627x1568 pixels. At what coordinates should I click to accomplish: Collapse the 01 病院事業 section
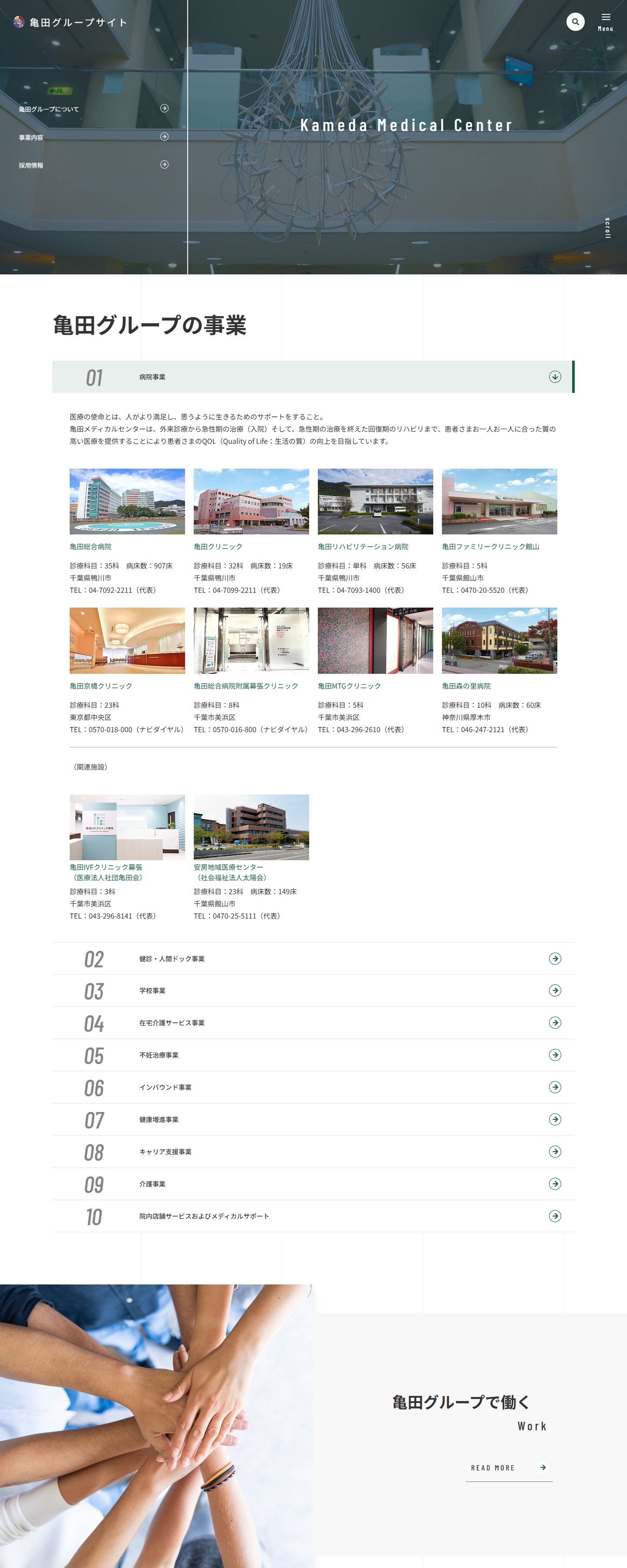pyautogui.click(x=313, y=377)
